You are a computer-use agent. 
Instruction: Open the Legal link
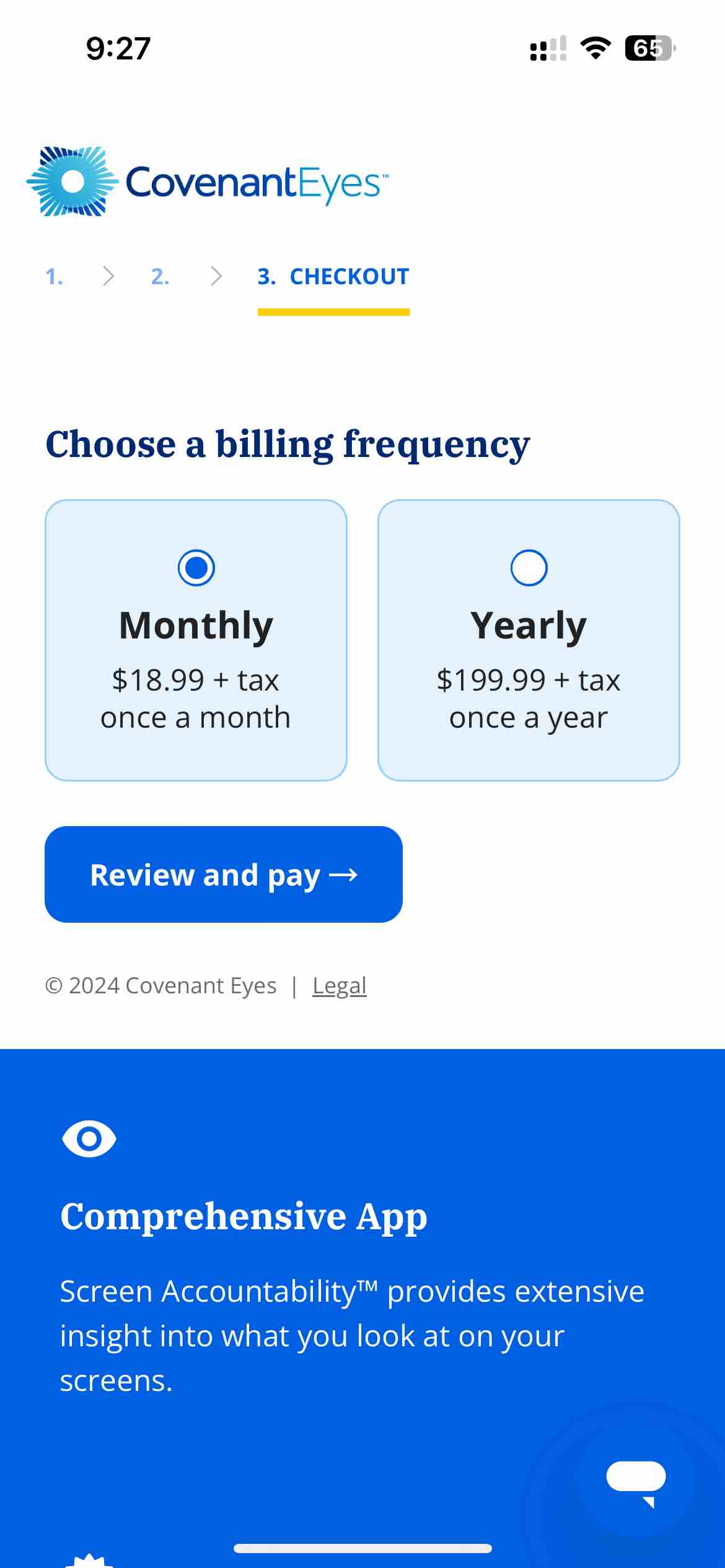pos(339,985)
